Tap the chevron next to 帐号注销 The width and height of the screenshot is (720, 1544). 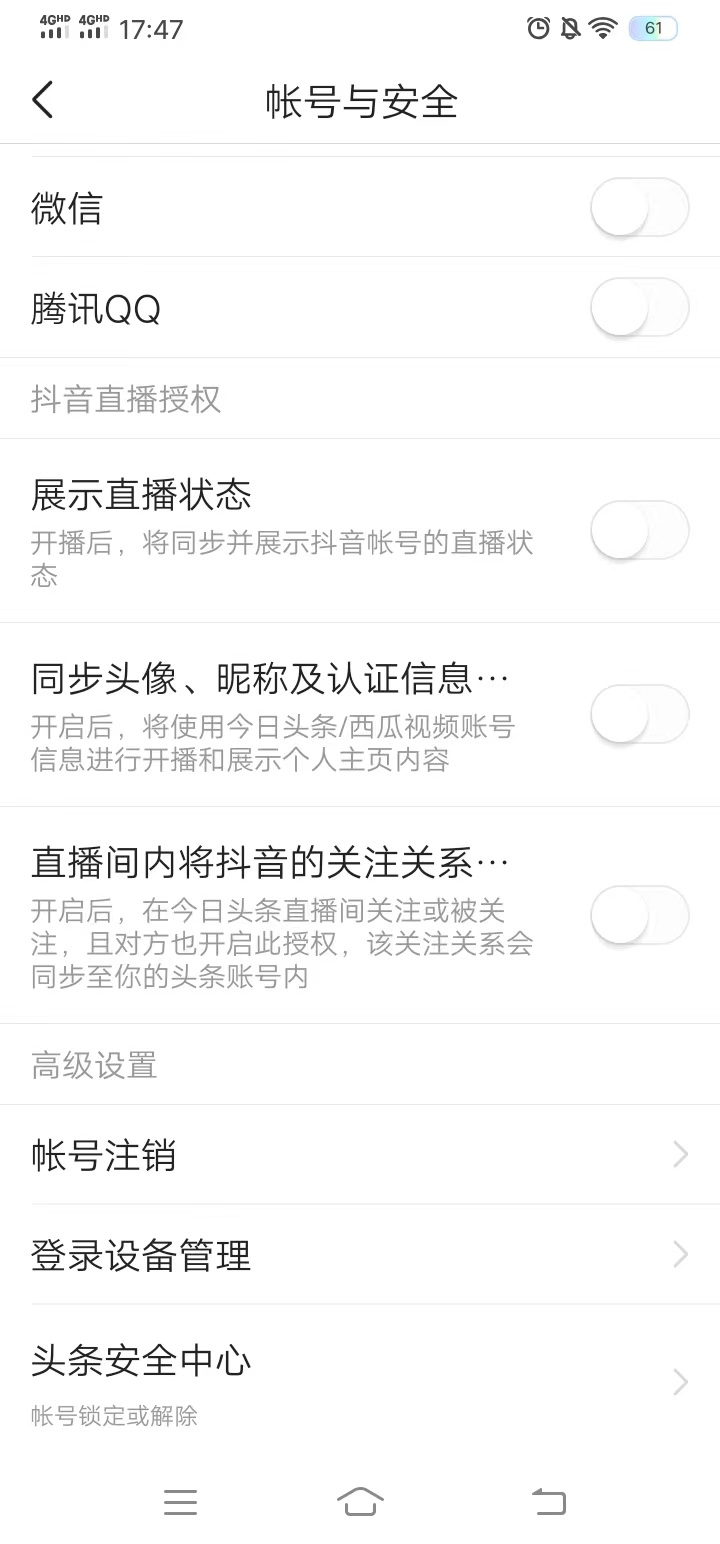point(680,1154)
